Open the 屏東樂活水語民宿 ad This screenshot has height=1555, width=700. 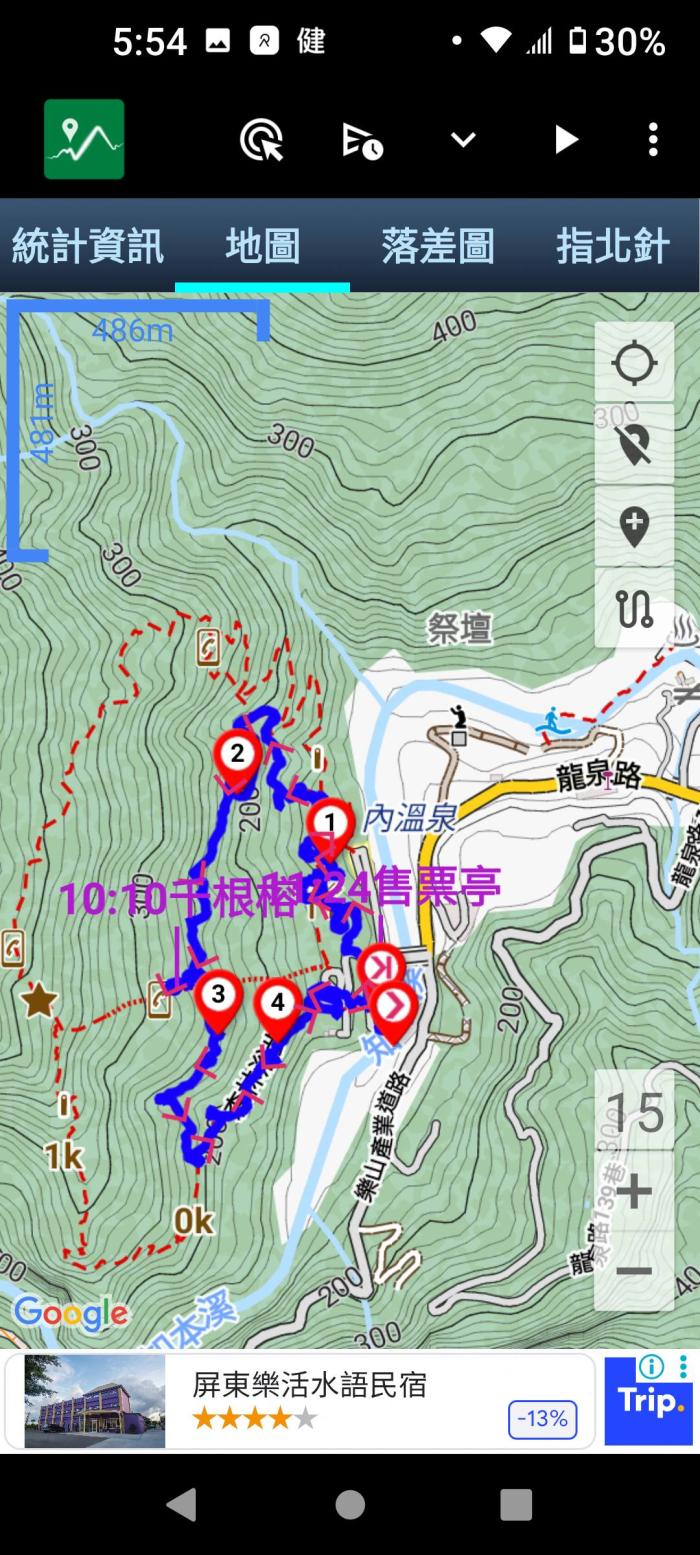coord(300,1400)
